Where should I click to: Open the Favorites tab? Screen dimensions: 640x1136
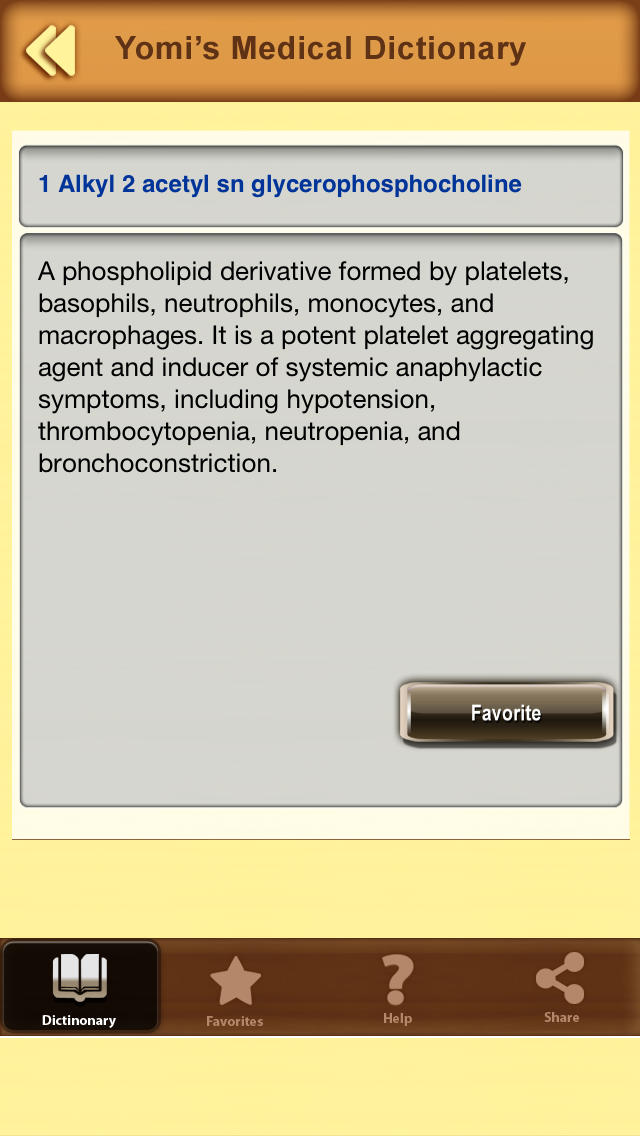point(235,990)
